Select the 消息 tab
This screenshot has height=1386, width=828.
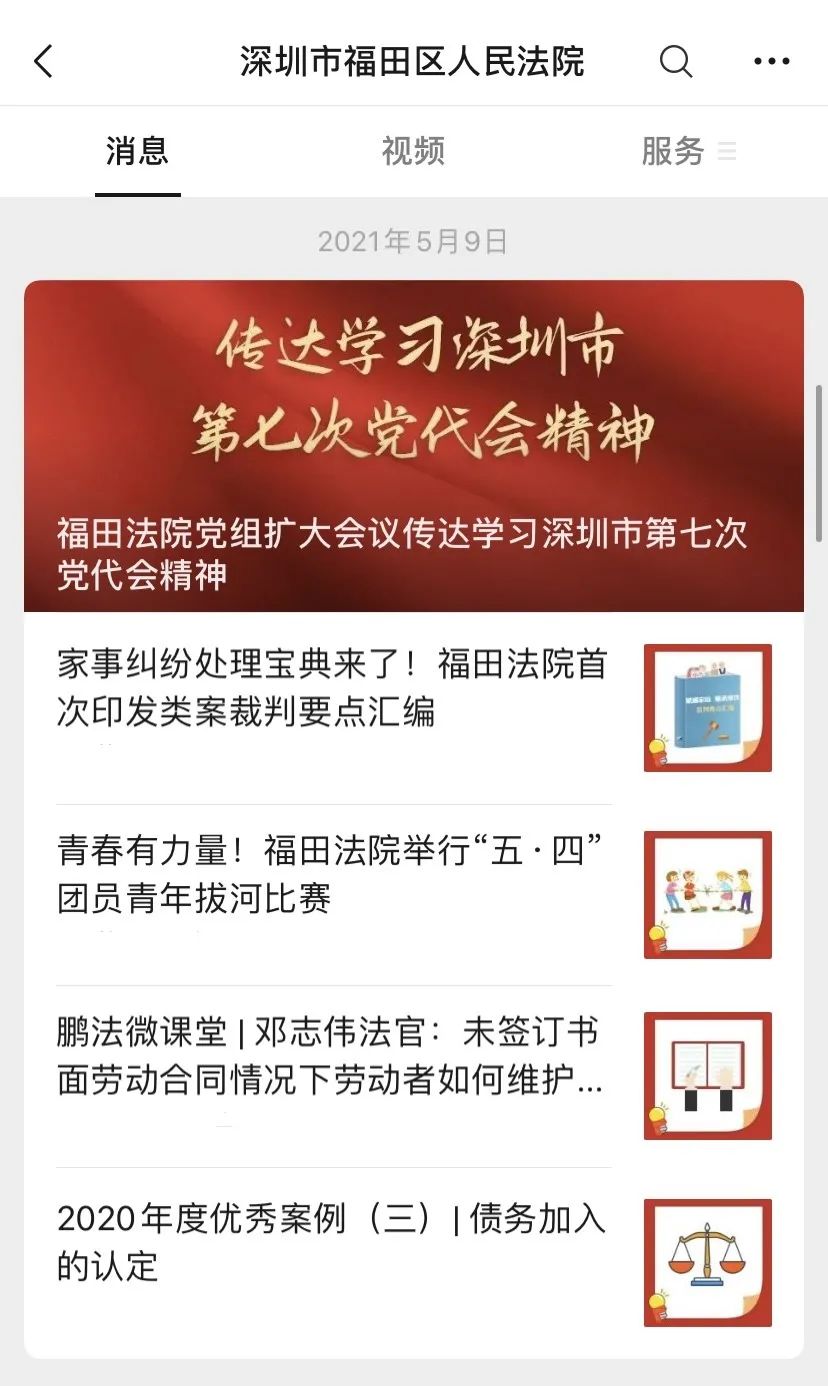[x=137, y=152]
